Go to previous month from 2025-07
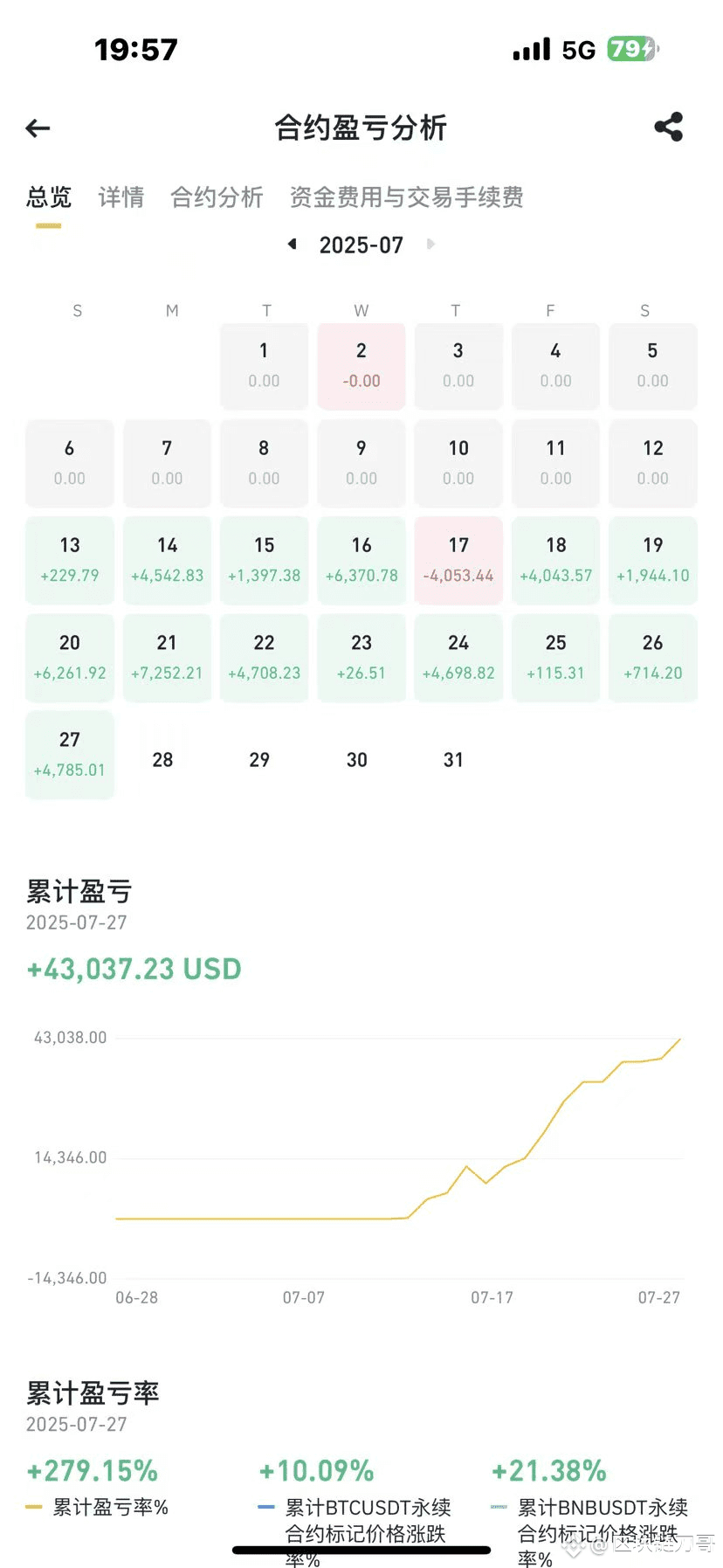The image size is (723, 1568). [x=293, y=245]
